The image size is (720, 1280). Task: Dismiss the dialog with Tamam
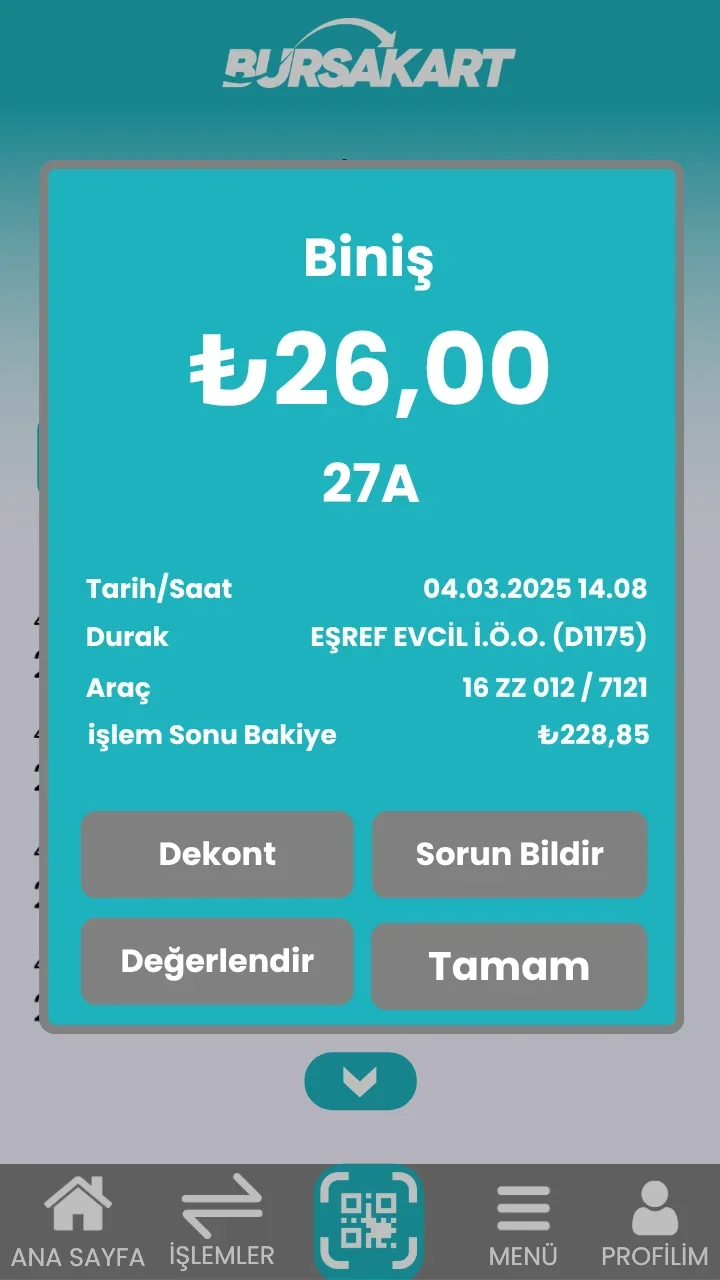tap(509, 965)
